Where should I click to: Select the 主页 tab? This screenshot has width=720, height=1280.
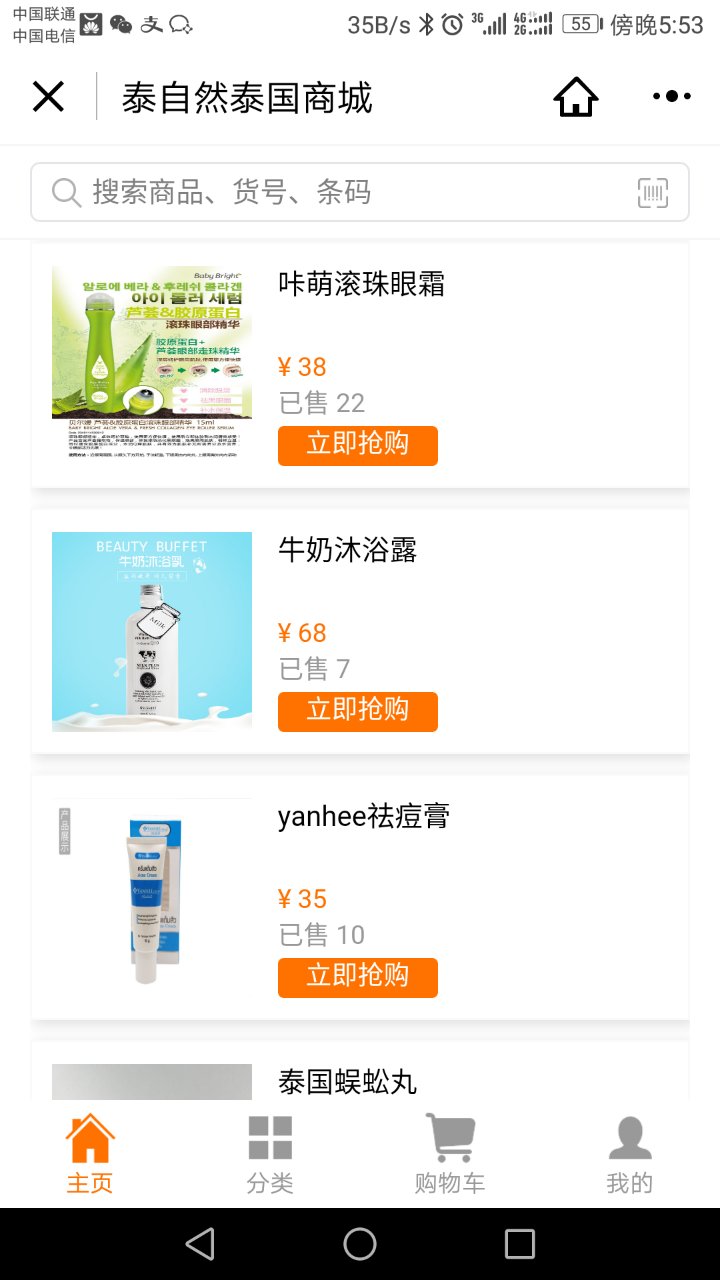[x=90, y=1155]
